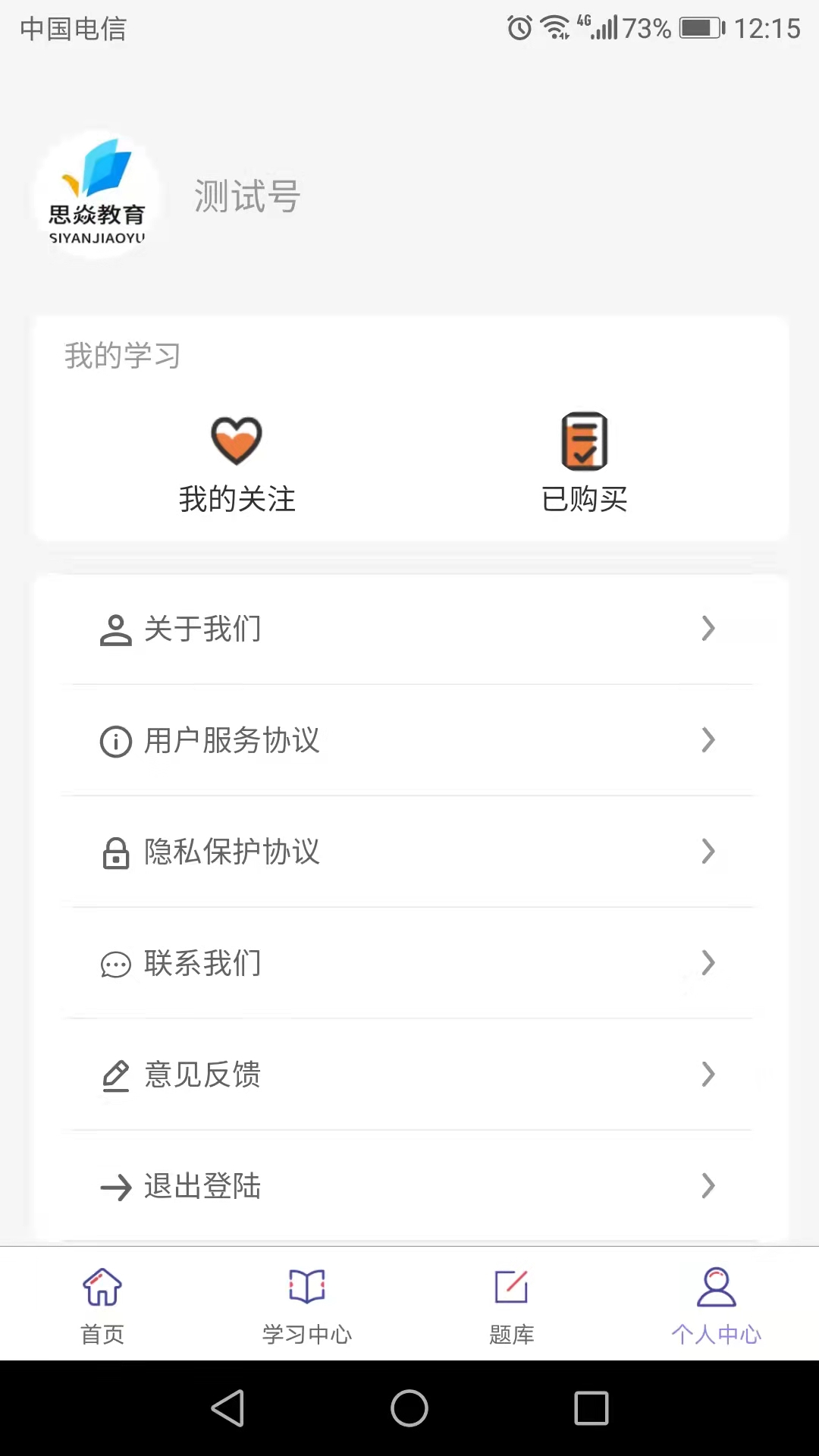Expand the 关于我们 row chevron
Screen dimensions: 819x1456
point(708,628)
